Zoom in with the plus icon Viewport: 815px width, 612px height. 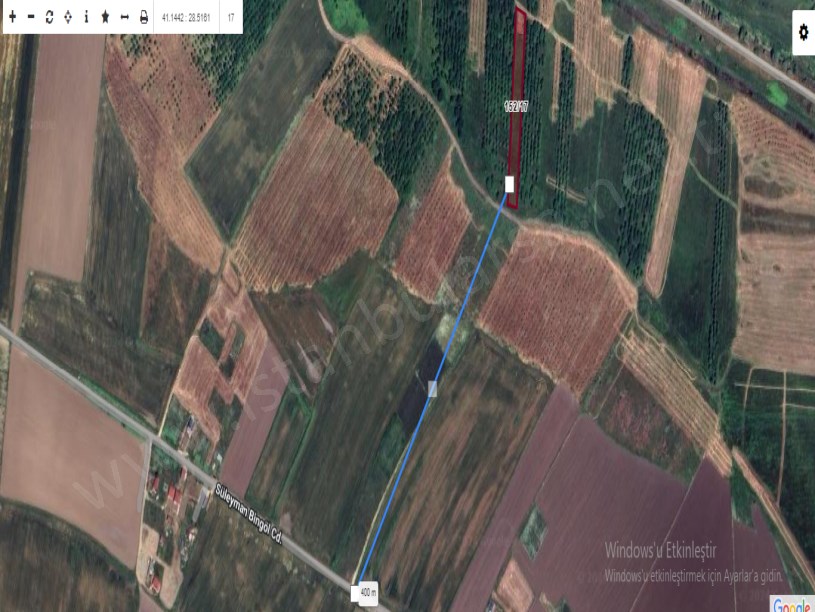tap(12, 17)
